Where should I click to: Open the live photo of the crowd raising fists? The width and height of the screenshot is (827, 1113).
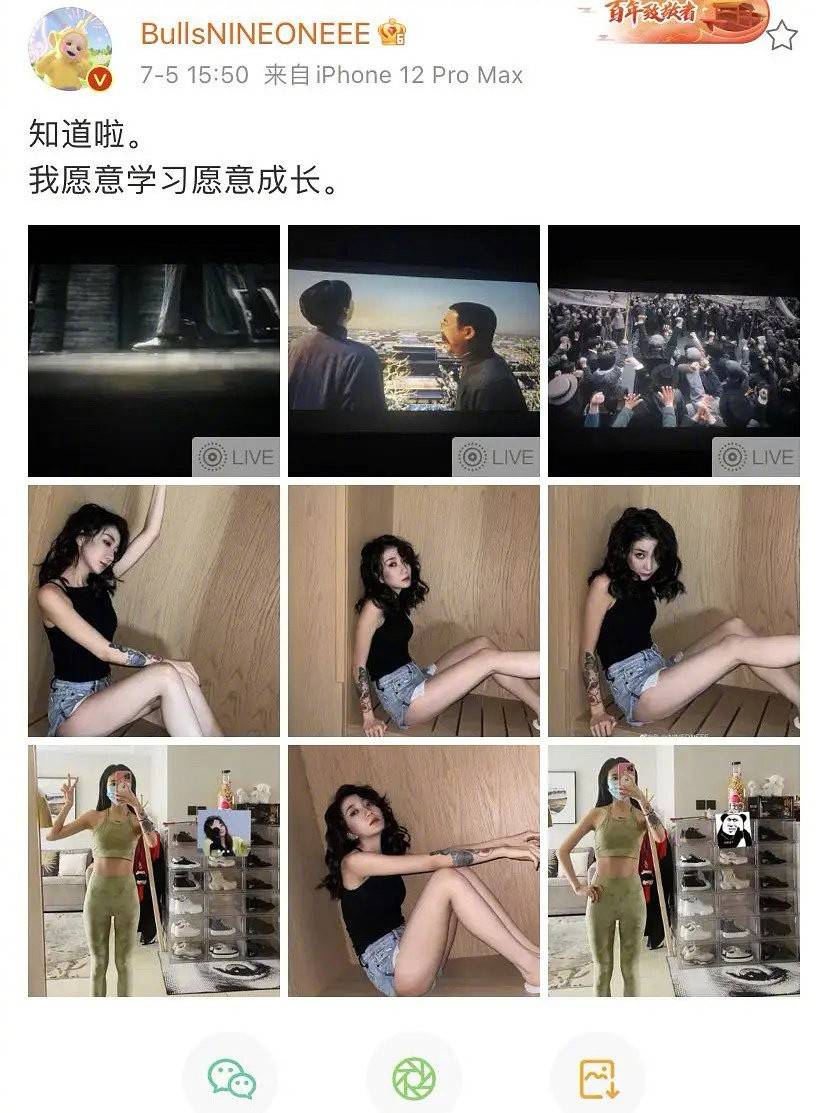674,350
